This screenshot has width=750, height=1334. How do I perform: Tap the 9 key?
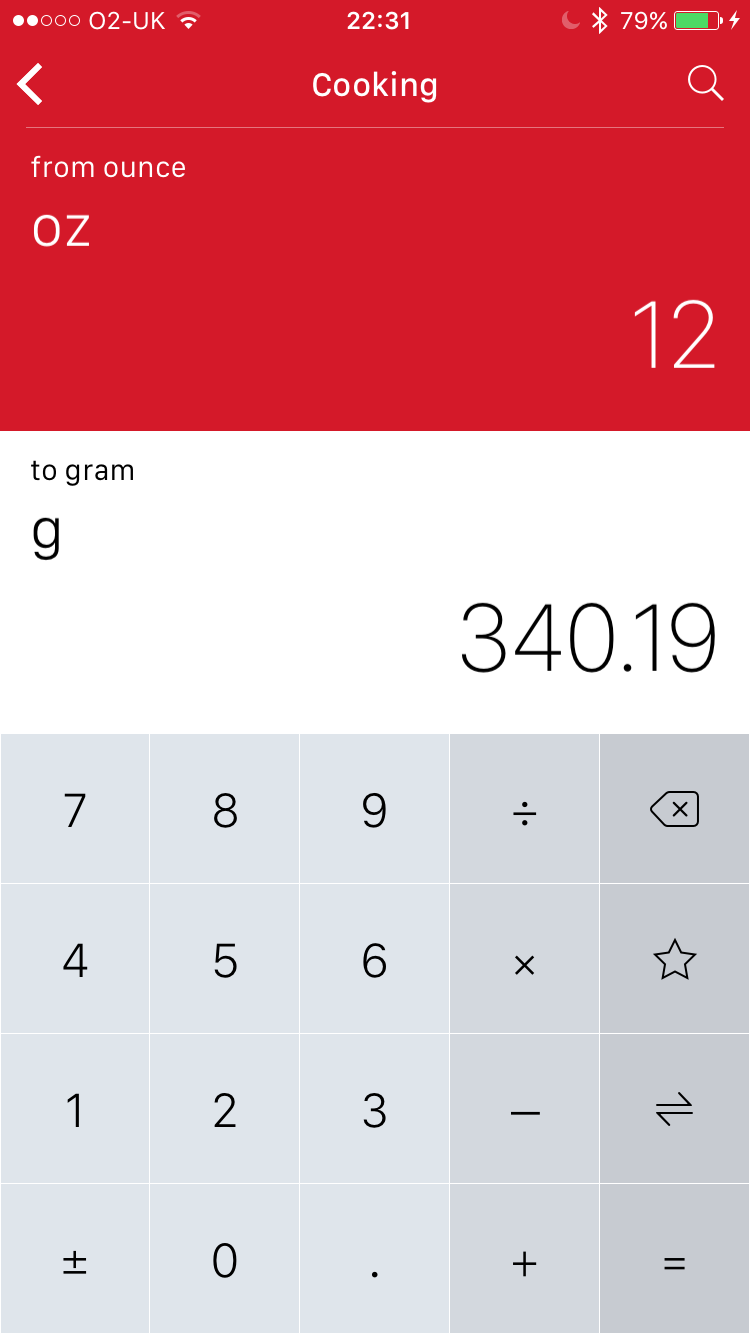pyautogui.click(x=375, y=809)
